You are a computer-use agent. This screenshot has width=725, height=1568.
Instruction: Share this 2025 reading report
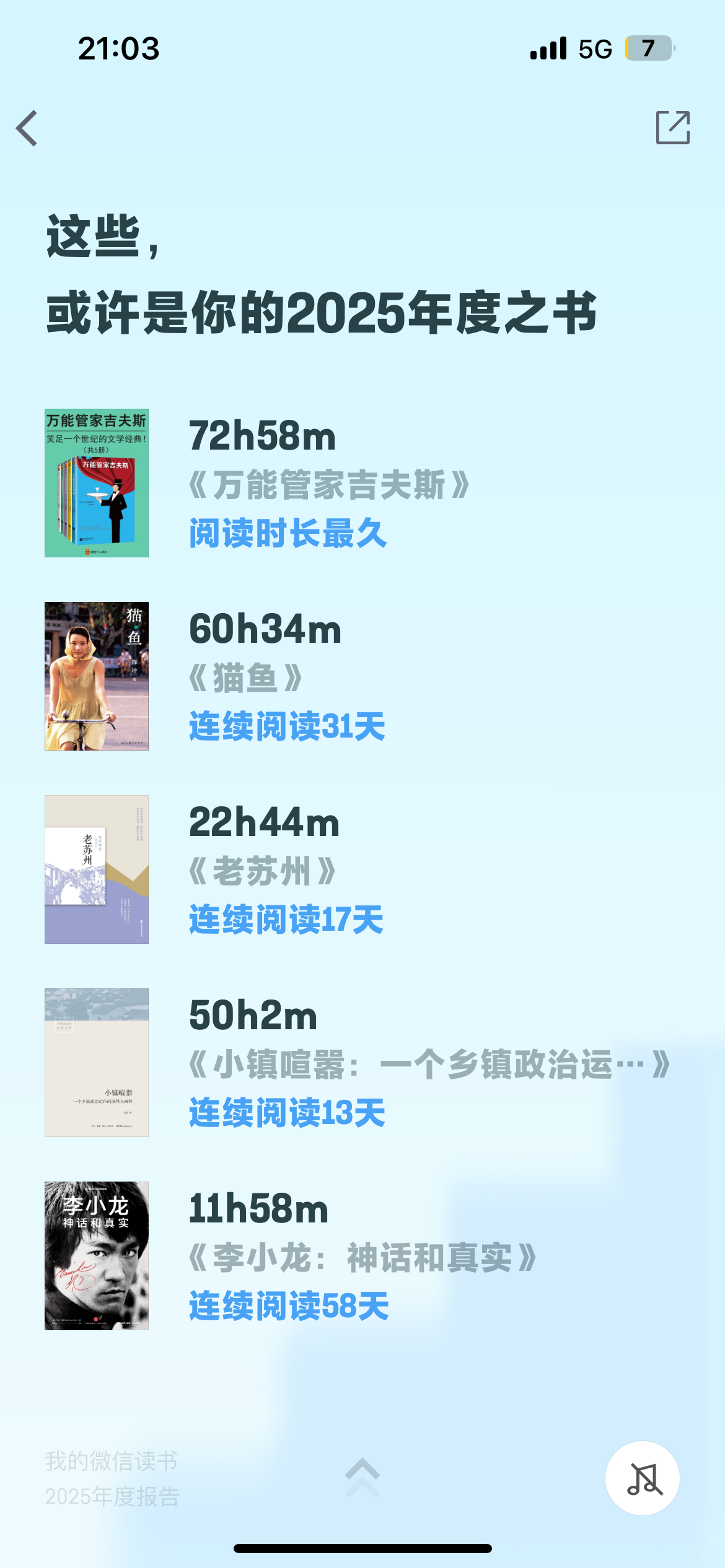point(672,128)
